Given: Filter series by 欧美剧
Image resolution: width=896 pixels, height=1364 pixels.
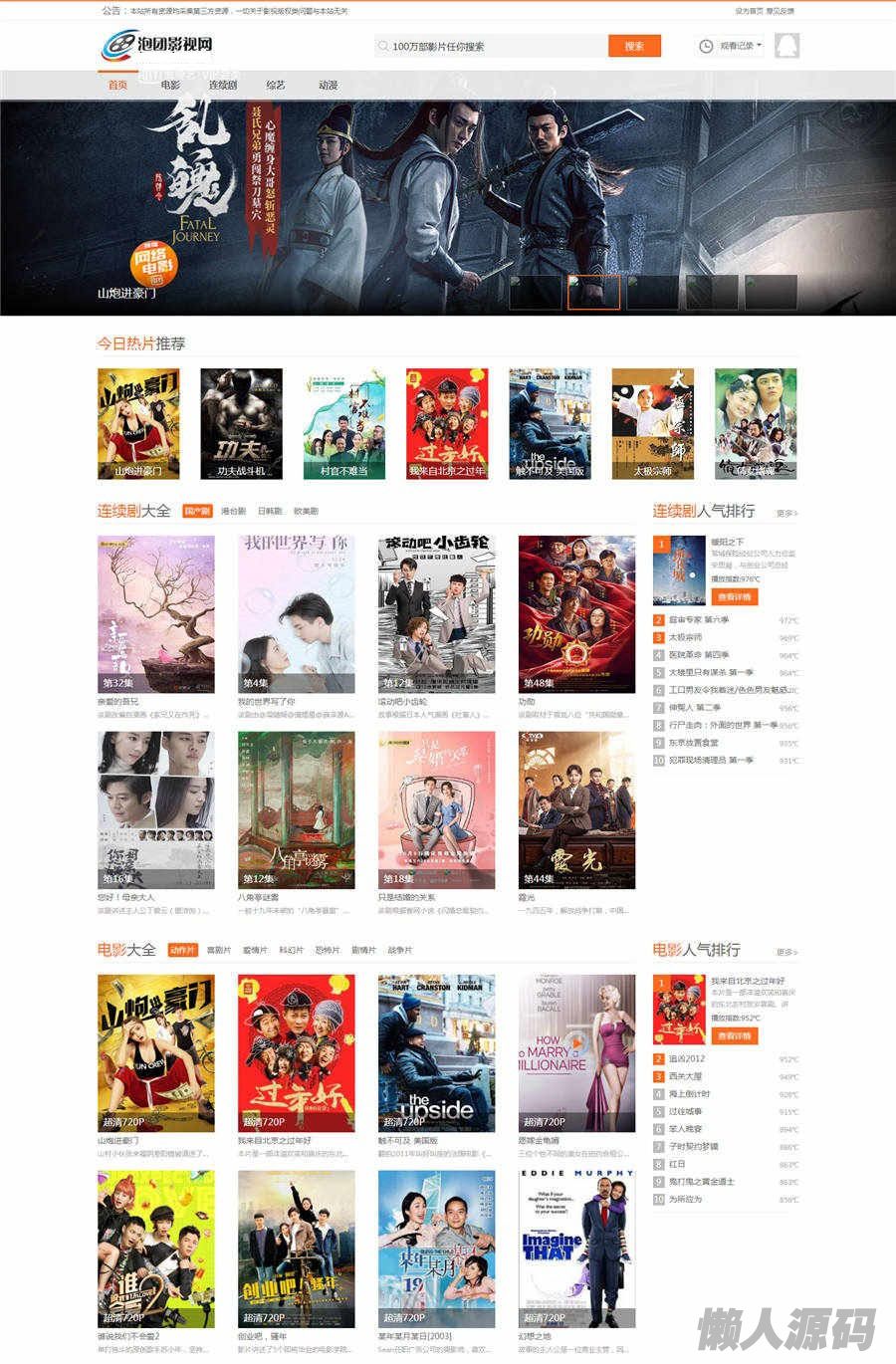Looking at the screenshot, I should point(306,512).
